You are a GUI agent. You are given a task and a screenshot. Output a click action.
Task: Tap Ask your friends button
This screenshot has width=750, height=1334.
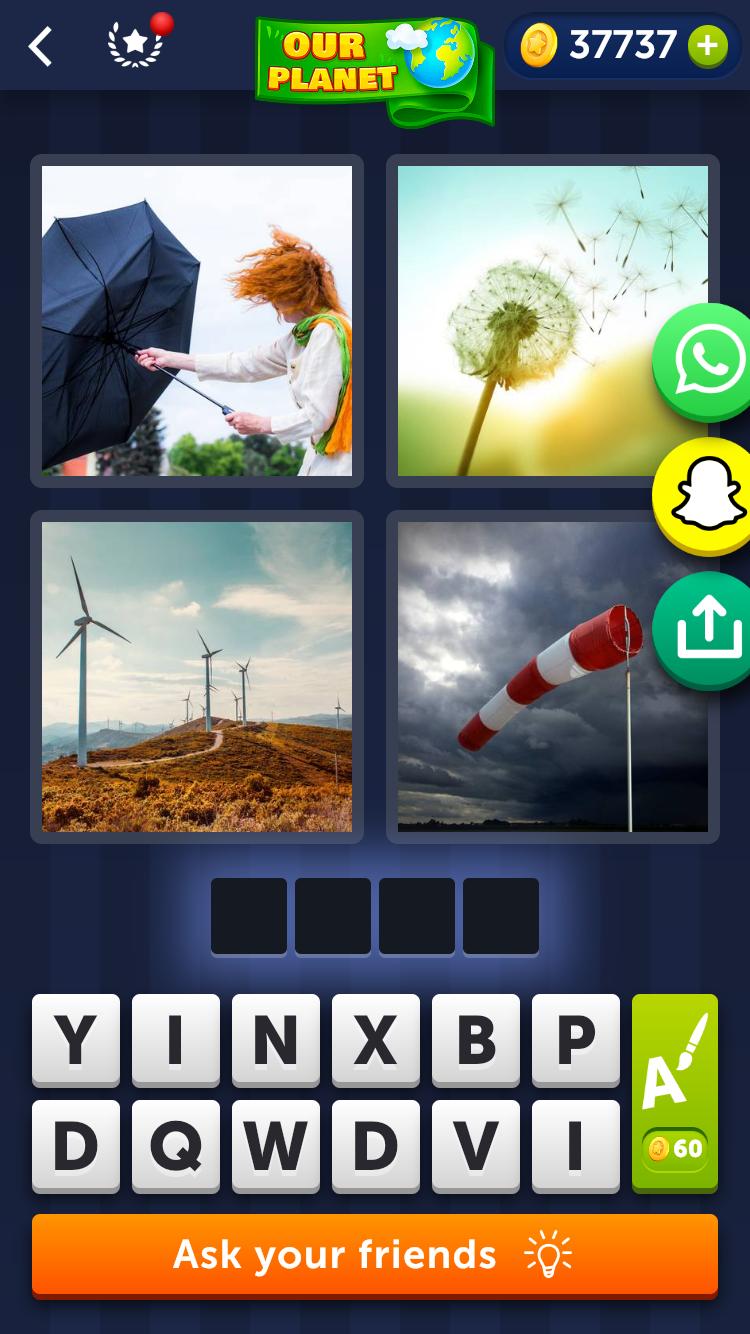[375, 1255]
